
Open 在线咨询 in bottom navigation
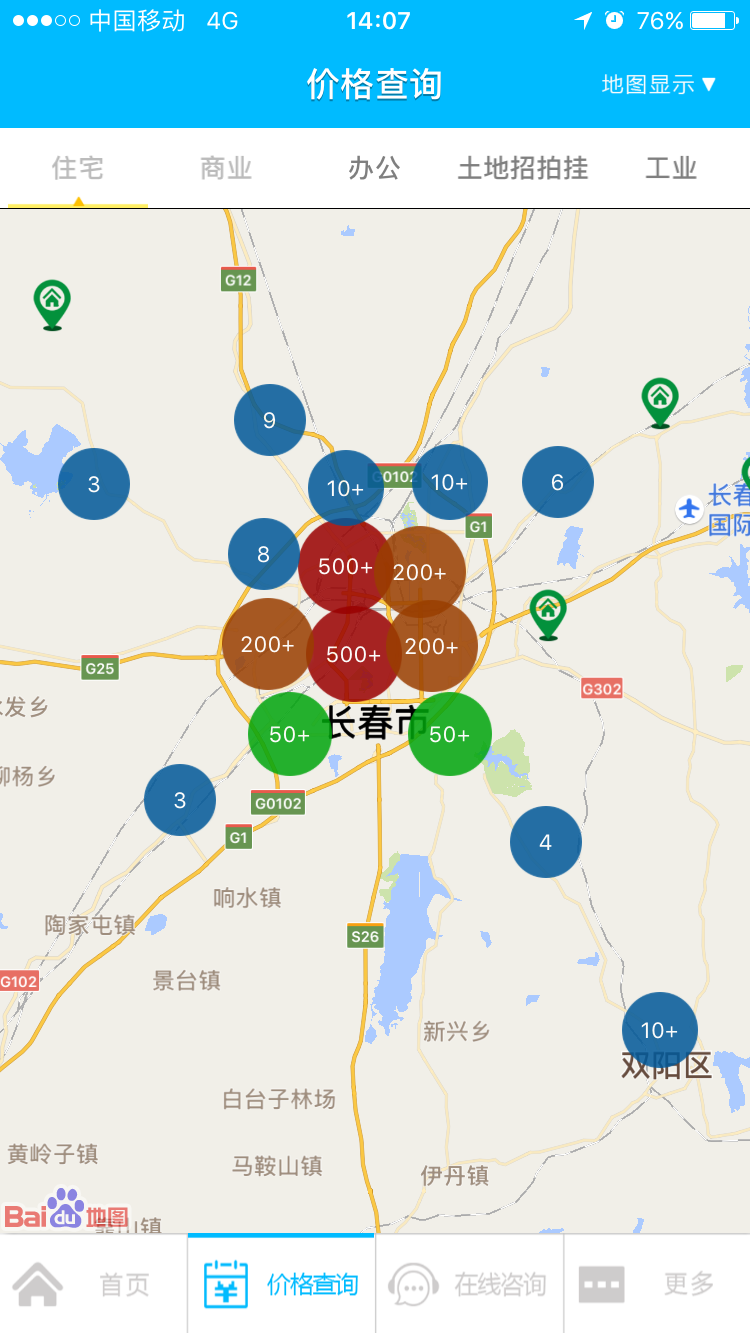point(469,1284)
